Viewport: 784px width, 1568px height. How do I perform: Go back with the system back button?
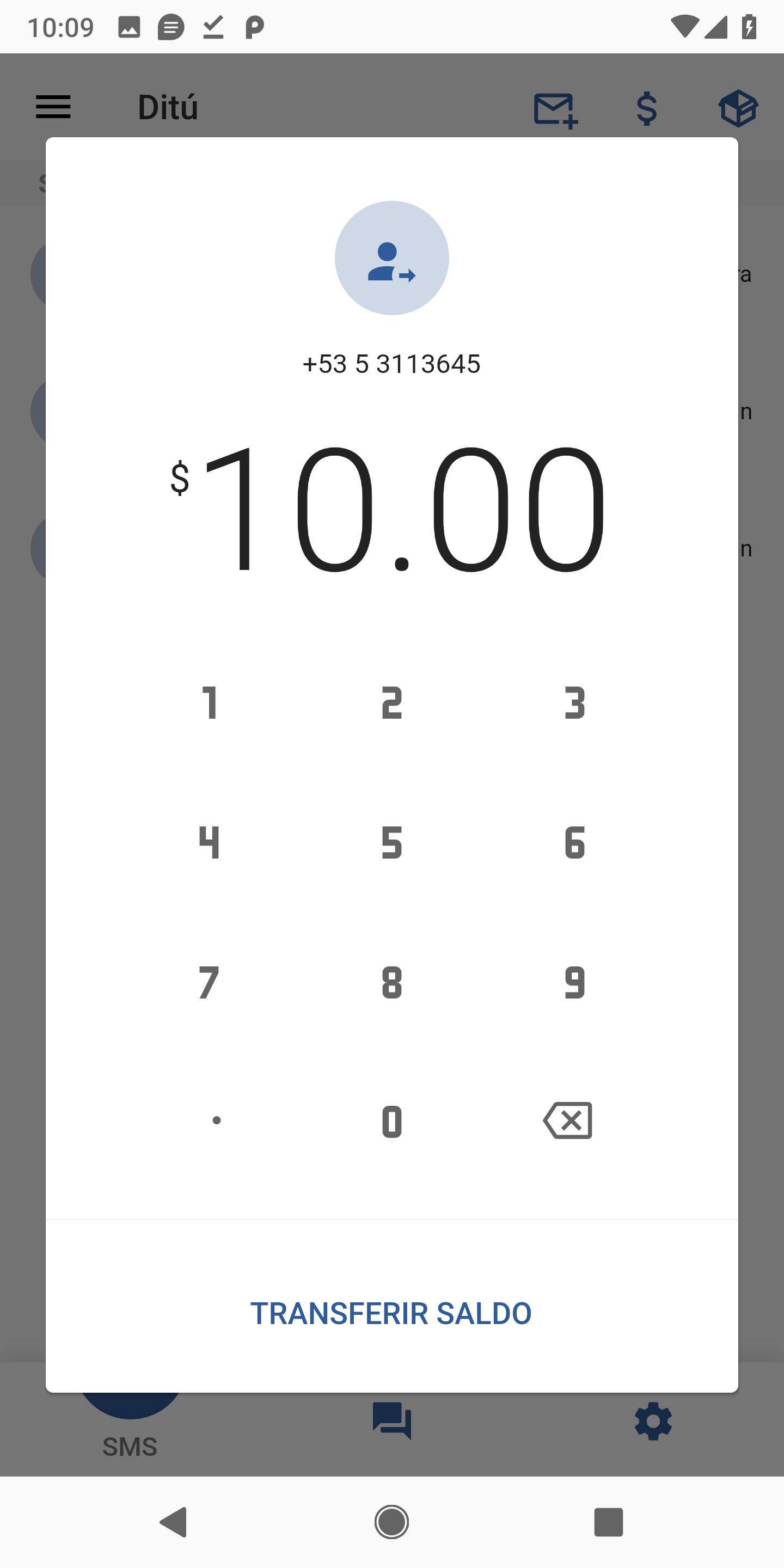tap(174, 1522)
